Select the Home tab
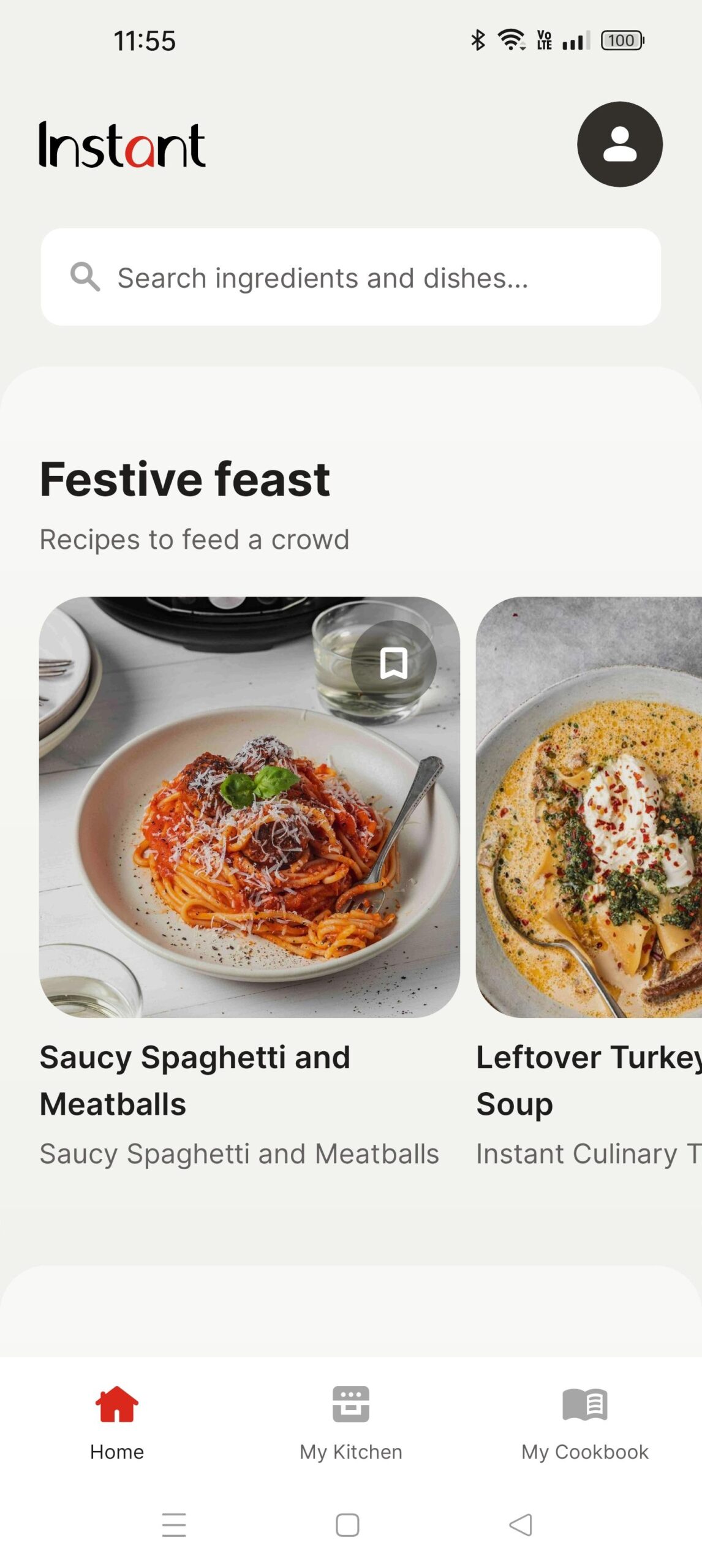 116,1421
